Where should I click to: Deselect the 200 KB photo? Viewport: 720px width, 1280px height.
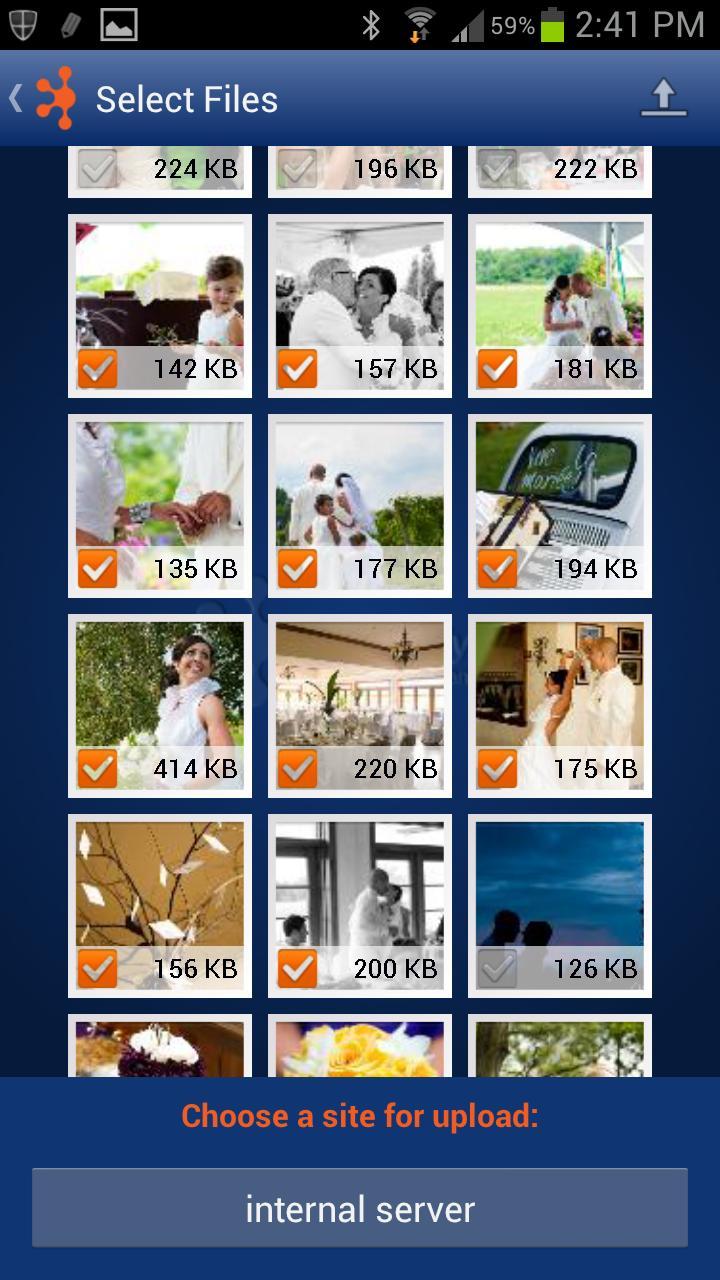[298, 969]
